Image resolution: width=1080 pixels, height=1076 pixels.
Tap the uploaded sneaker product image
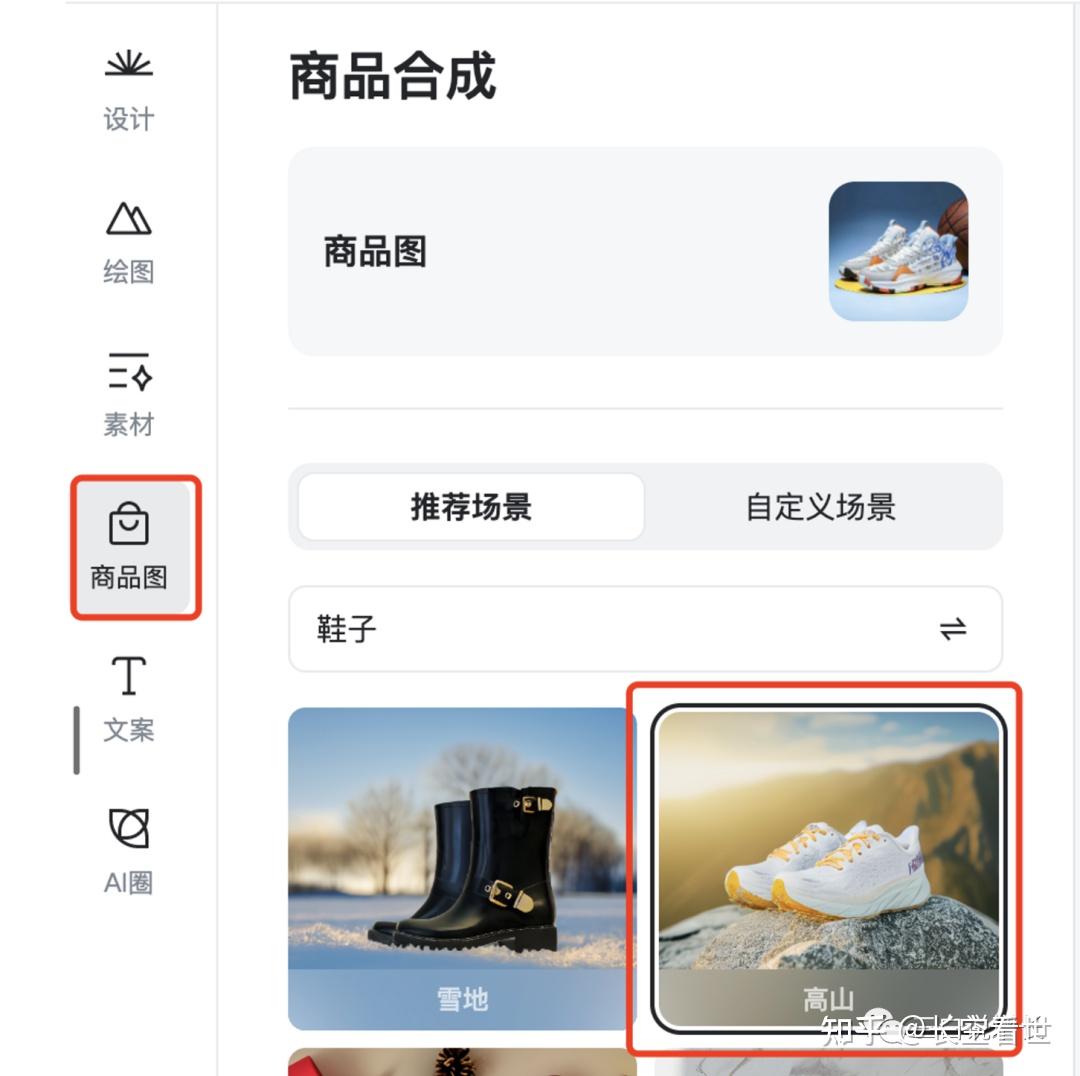click(x=898, y=251)
